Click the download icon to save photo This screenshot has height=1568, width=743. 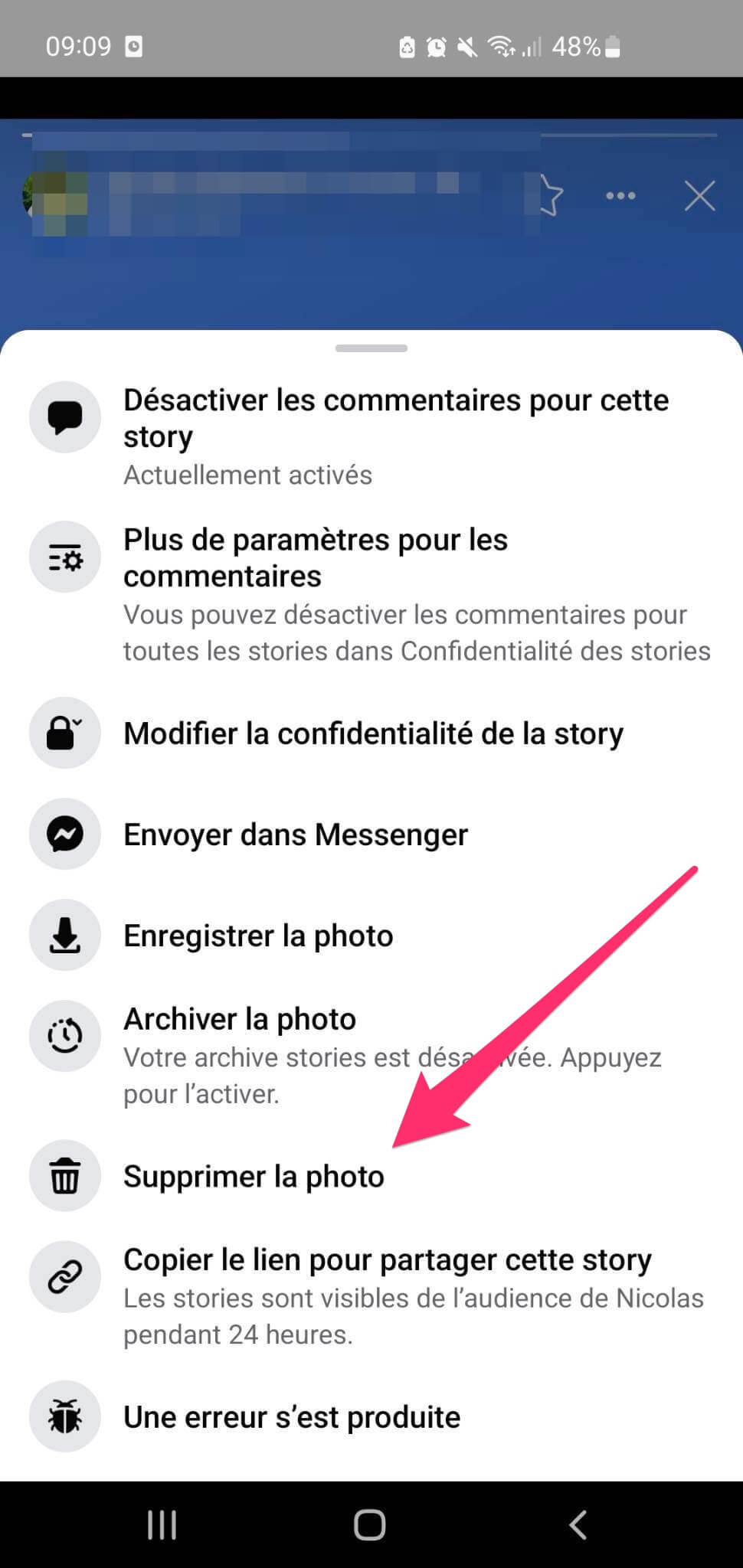(x=64, y=935)
